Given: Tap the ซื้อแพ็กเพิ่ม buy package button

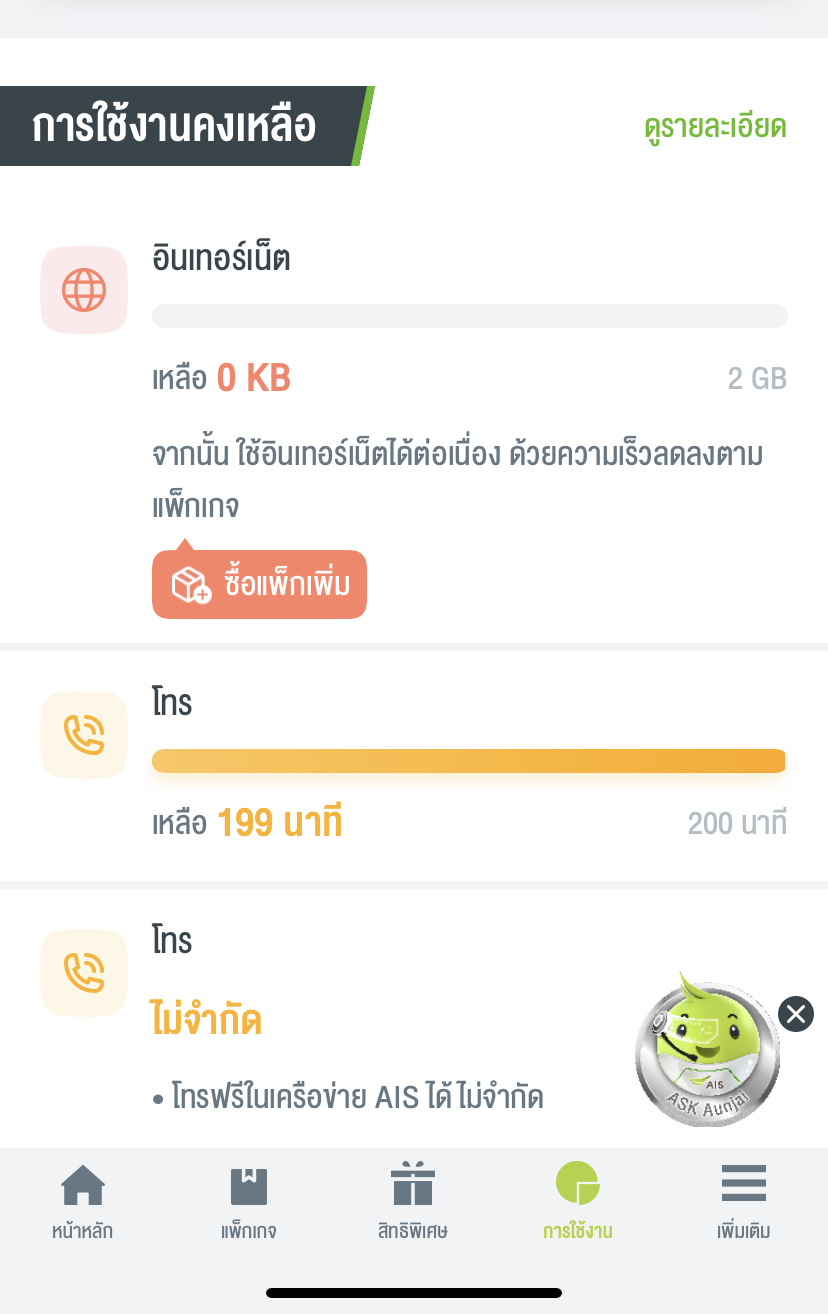Looking at the screenshot, I should click(259, 585).
